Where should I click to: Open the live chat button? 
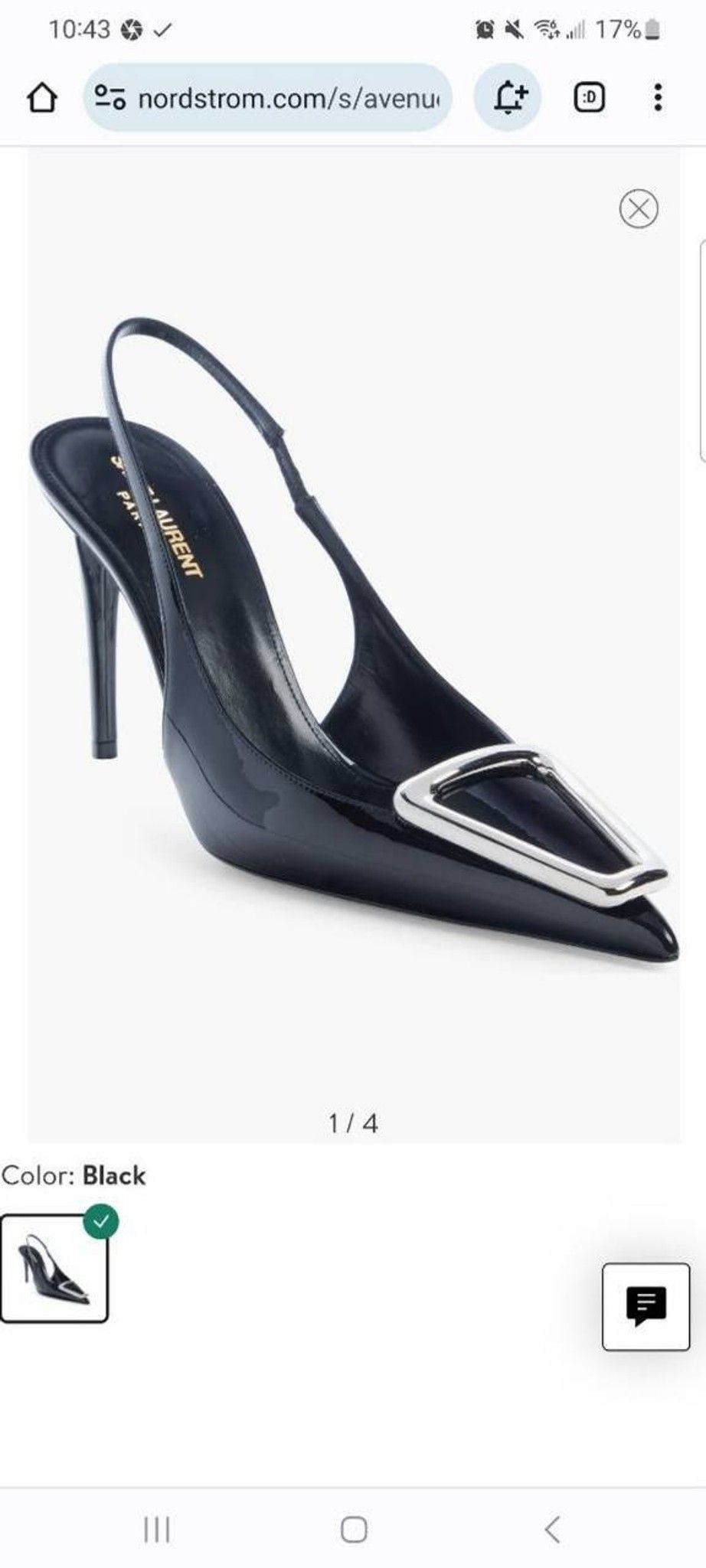[x=646, y=1307]
